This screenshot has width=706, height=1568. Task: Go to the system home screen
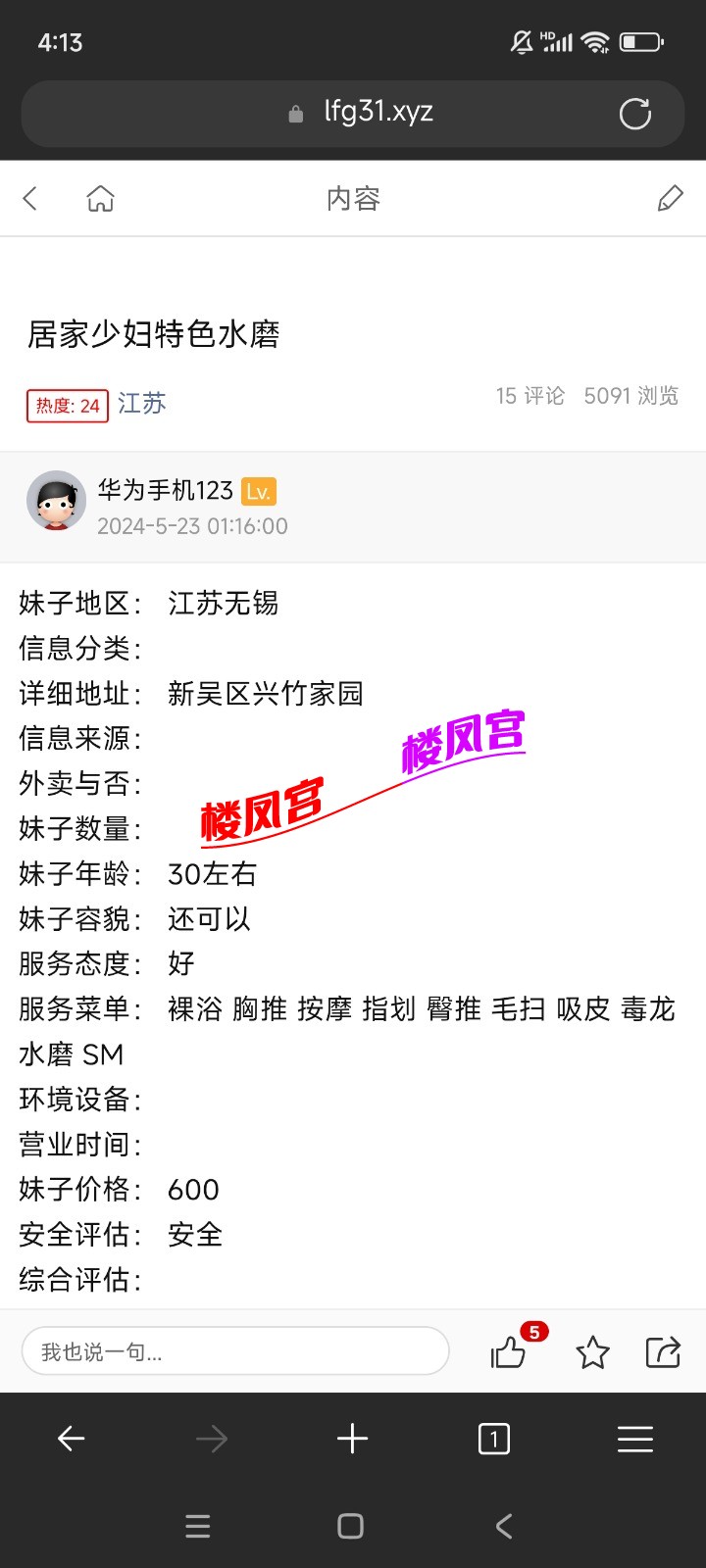click(351, 1526)
